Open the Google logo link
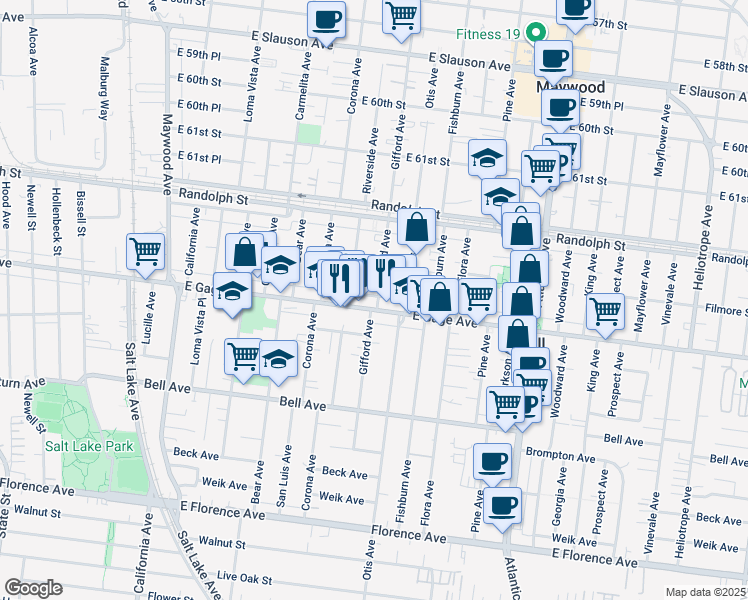 (x=33, y=588)
